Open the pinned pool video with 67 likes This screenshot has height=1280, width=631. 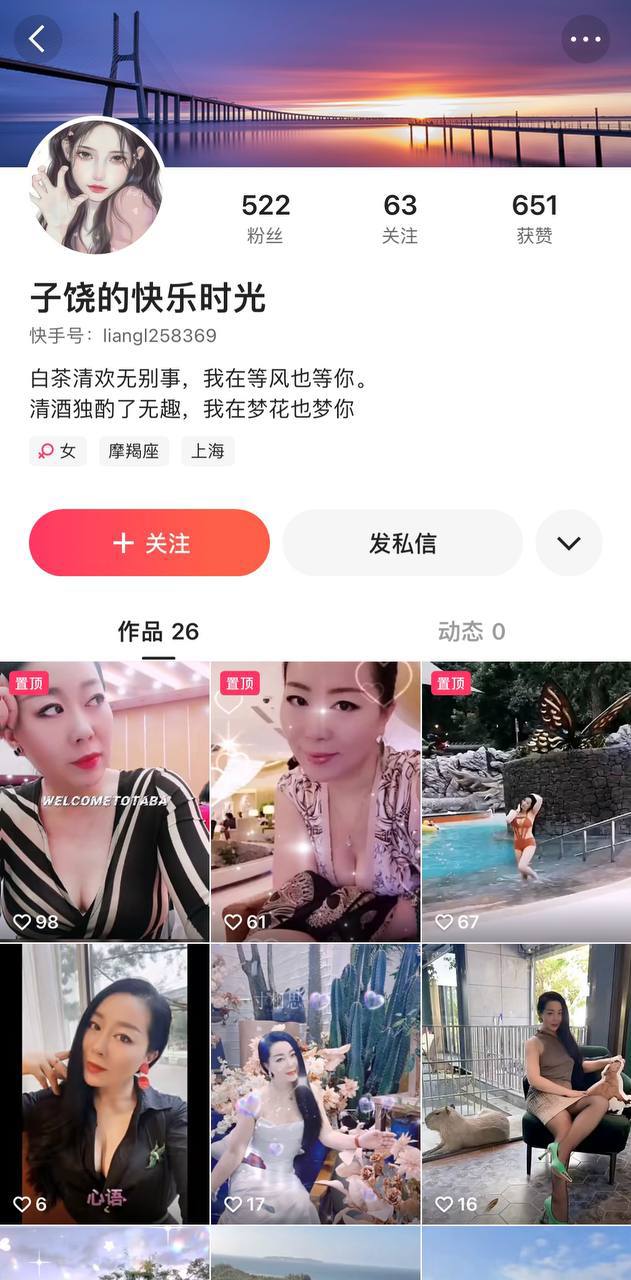click(526, 800)
